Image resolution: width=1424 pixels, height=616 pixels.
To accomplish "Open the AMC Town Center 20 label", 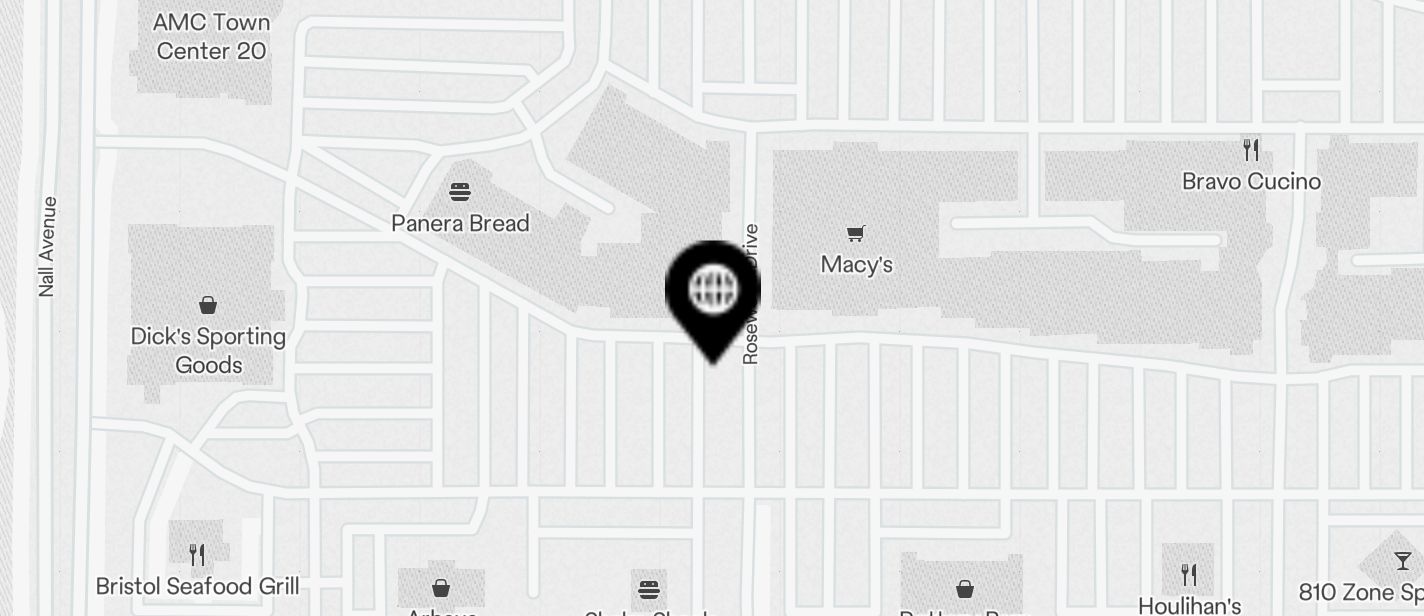I will [x=211, y=36].
